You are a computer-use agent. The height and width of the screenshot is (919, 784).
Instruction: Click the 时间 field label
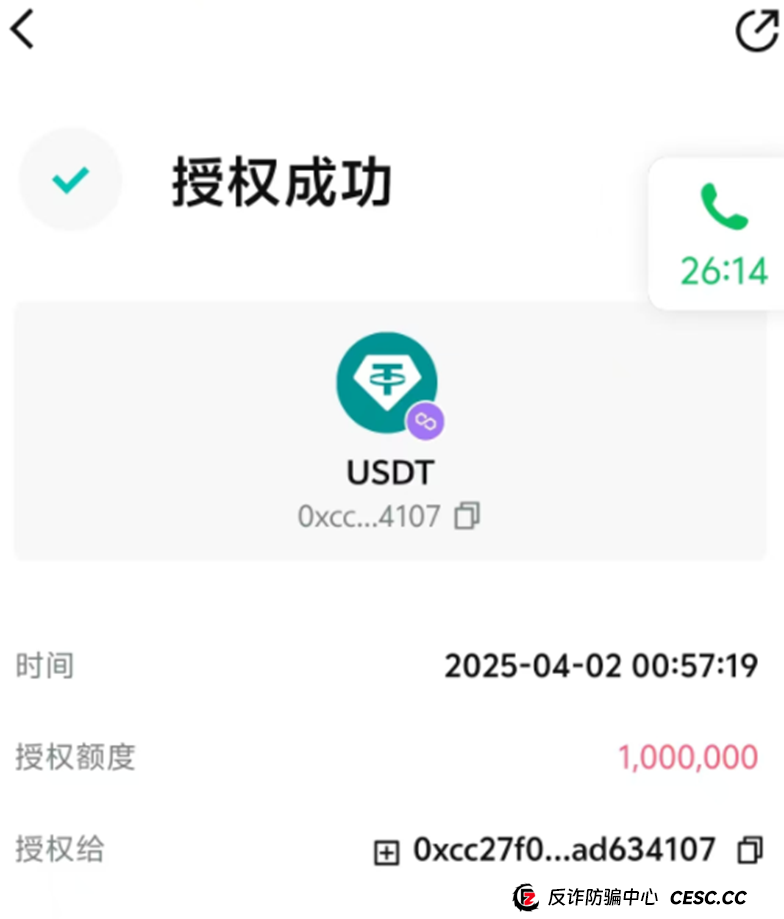click(46, 665)
